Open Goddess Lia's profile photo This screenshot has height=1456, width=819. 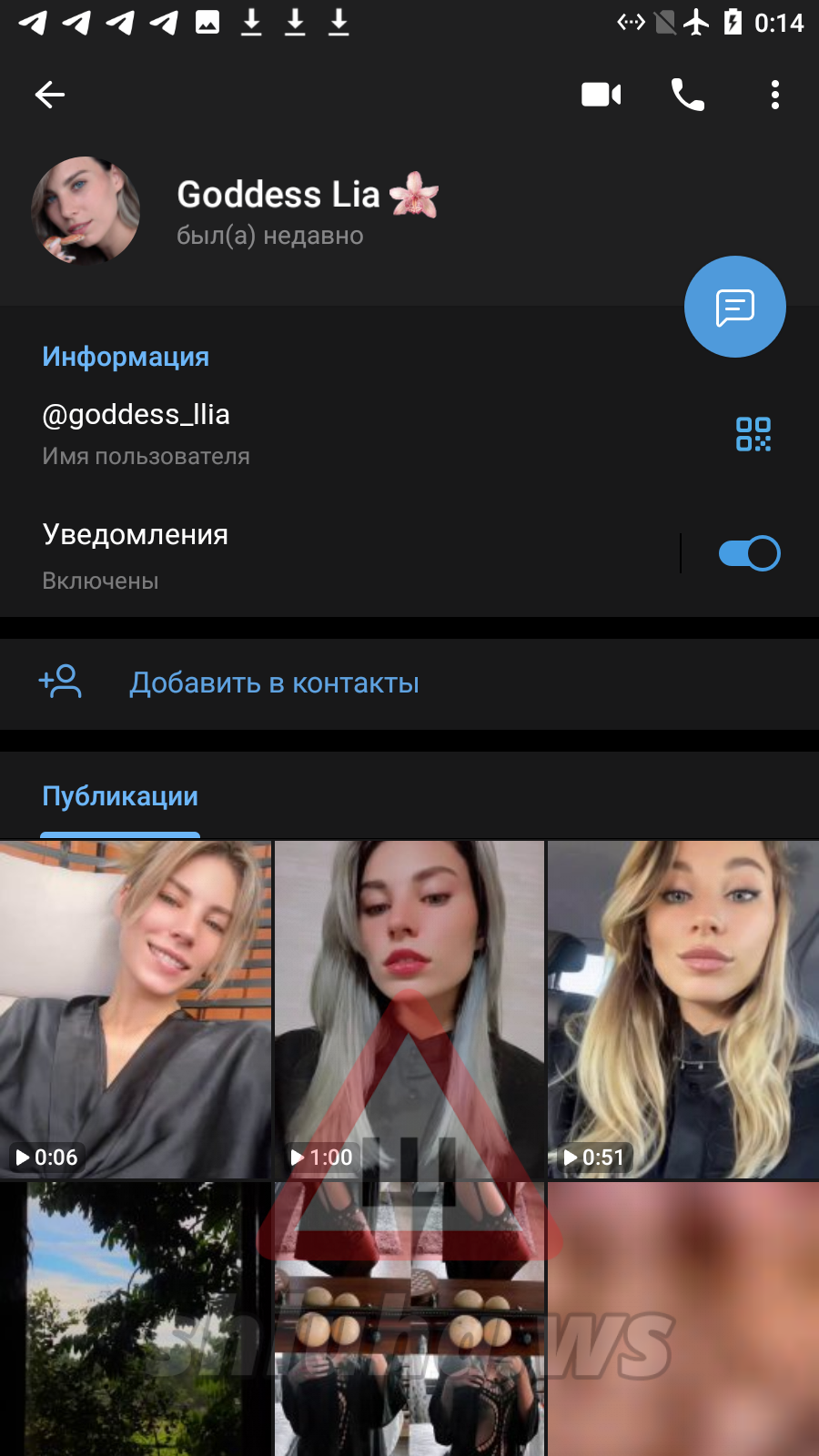[86, 210]
